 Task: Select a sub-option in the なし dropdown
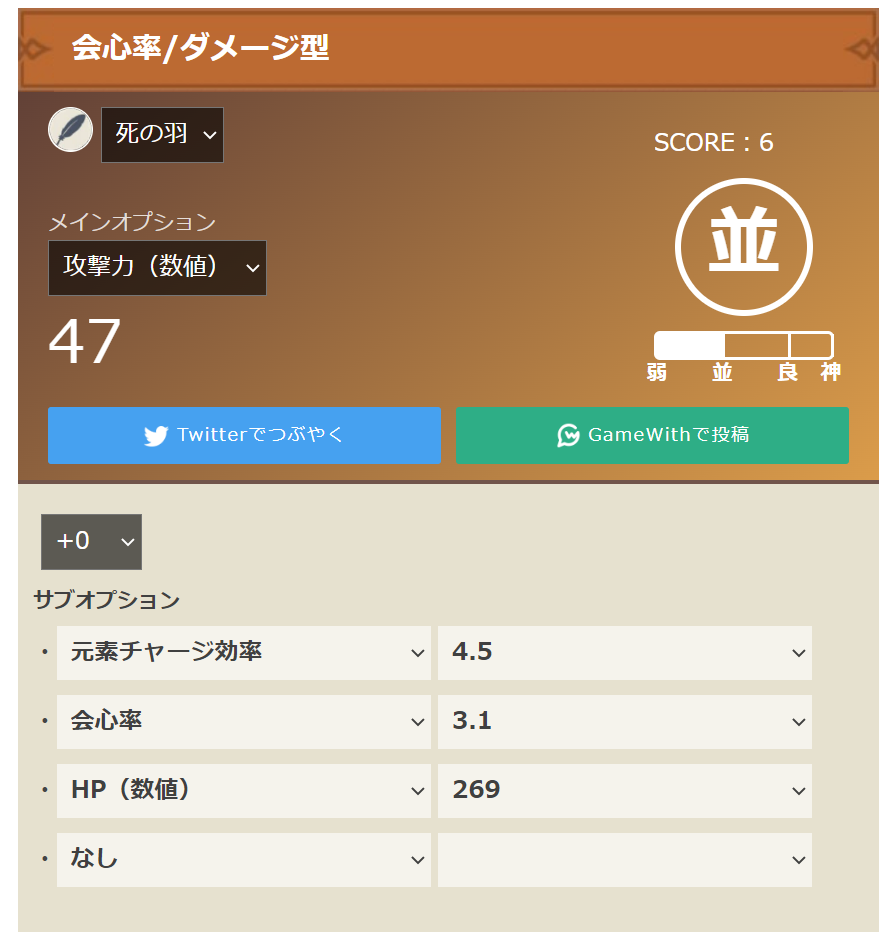point(243,860)
